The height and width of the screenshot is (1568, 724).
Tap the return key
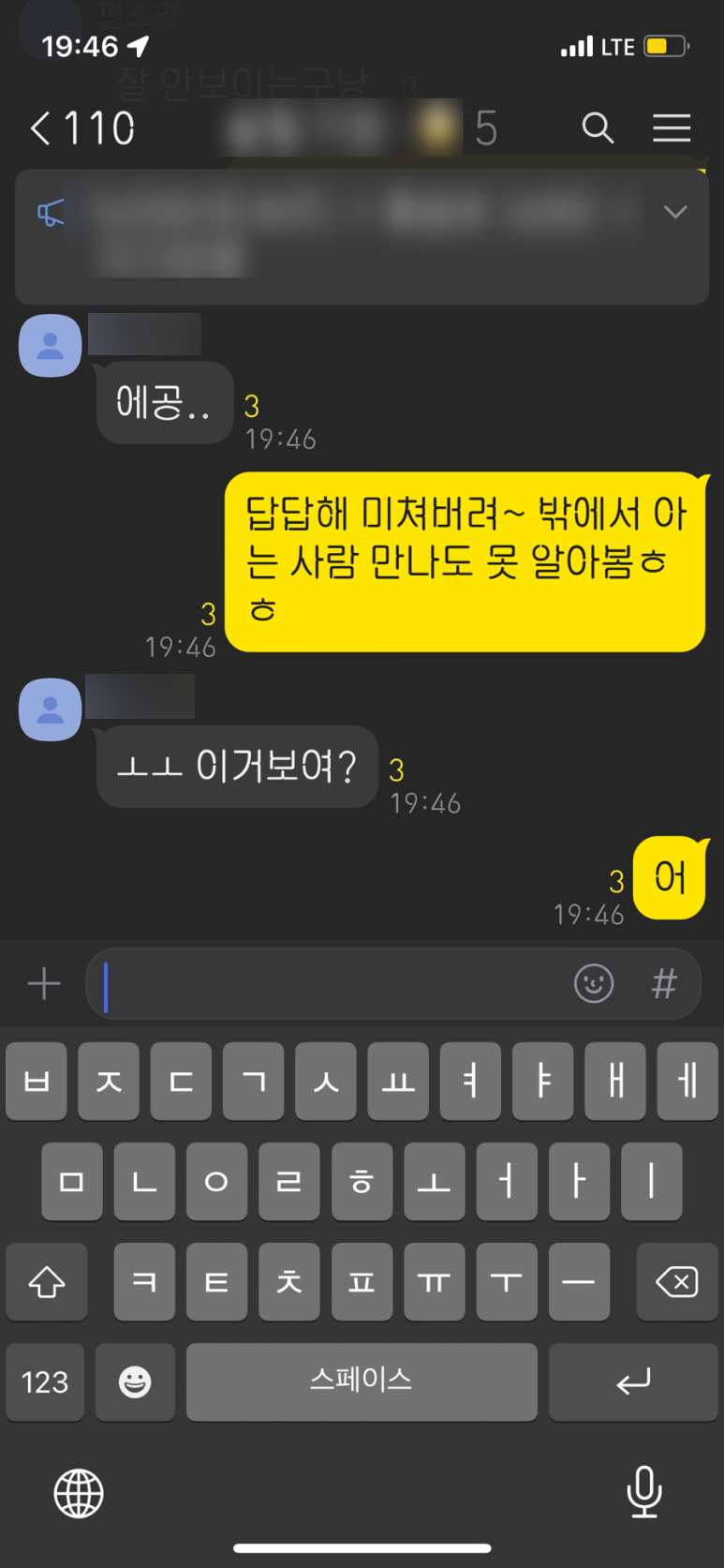click(633, 1381)
